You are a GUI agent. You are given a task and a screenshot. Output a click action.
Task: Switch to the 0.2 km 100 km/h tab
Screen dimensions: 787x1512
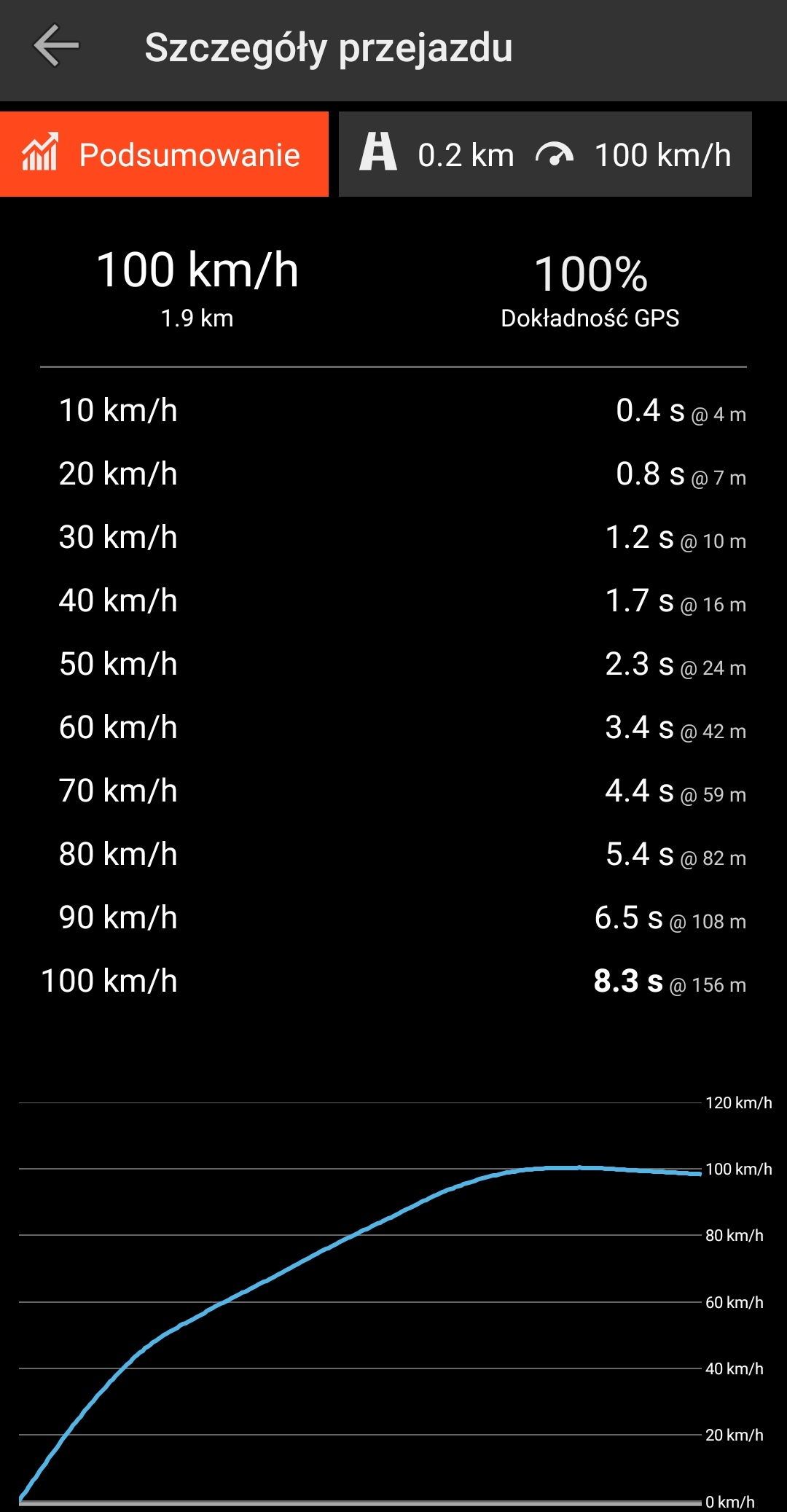[545, 154]
